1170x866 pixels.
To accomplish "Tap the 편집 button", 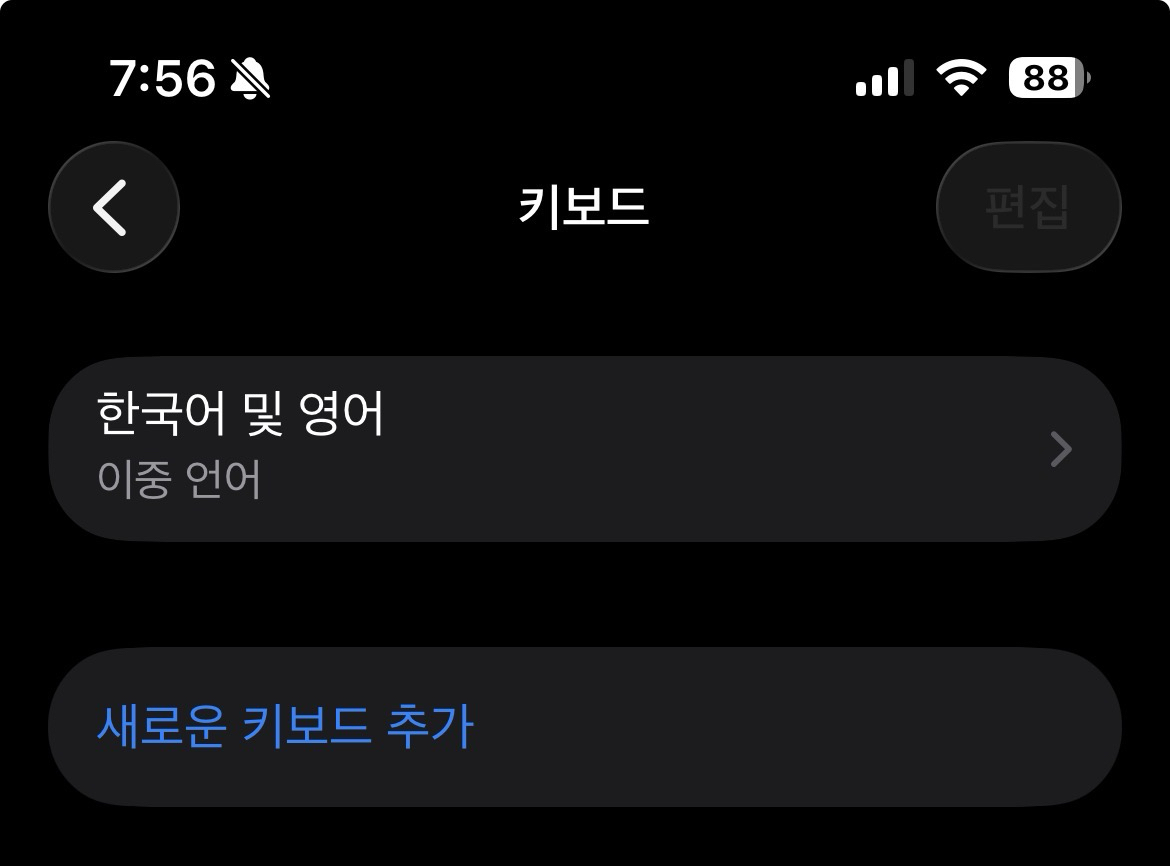I will pos(1028,207).
